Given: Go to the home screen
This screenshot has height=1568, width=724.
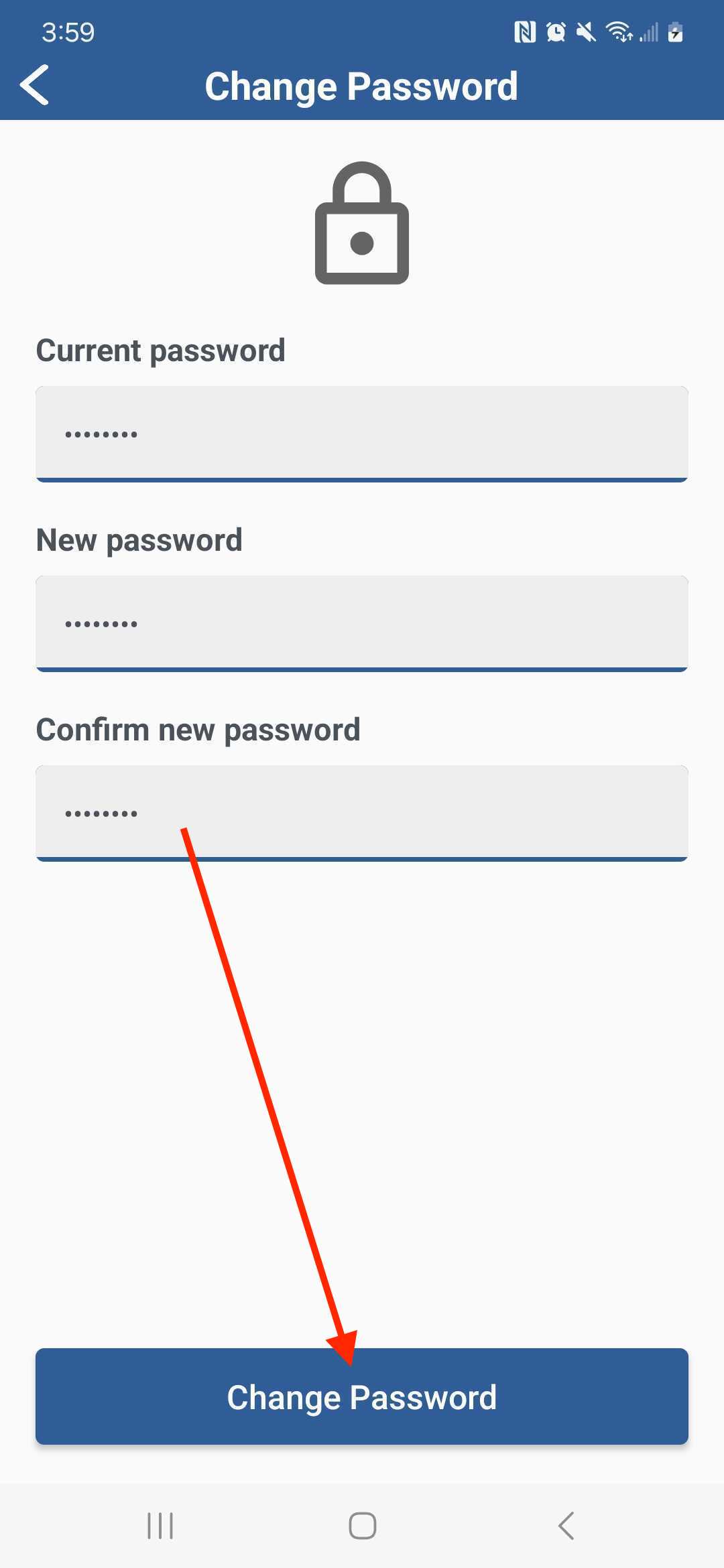Looking at the screenshot, I should (362, 1526).
